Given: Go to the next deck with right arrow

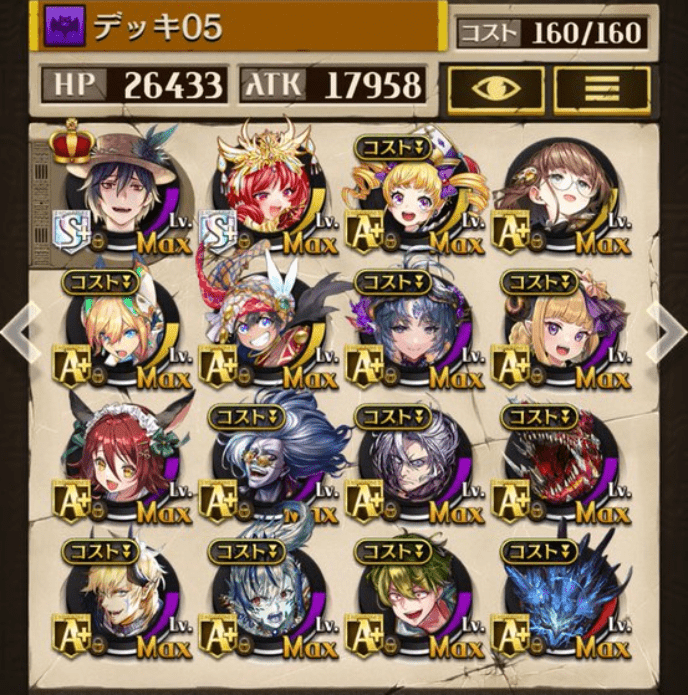Looking at the screenshot, I should [x=666, y=327].
